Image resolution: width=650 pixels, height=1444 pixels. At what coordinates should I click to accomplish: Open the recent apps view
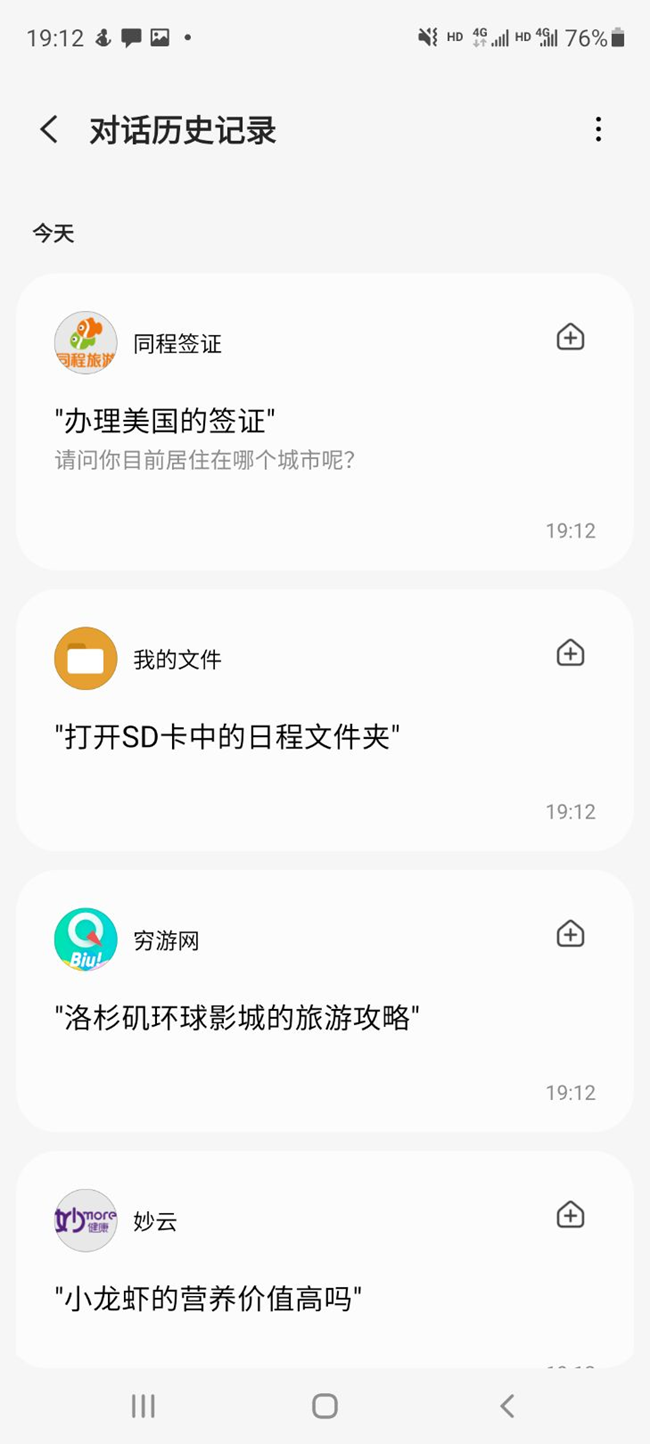pyautogui.click(x=143, y=1406)
